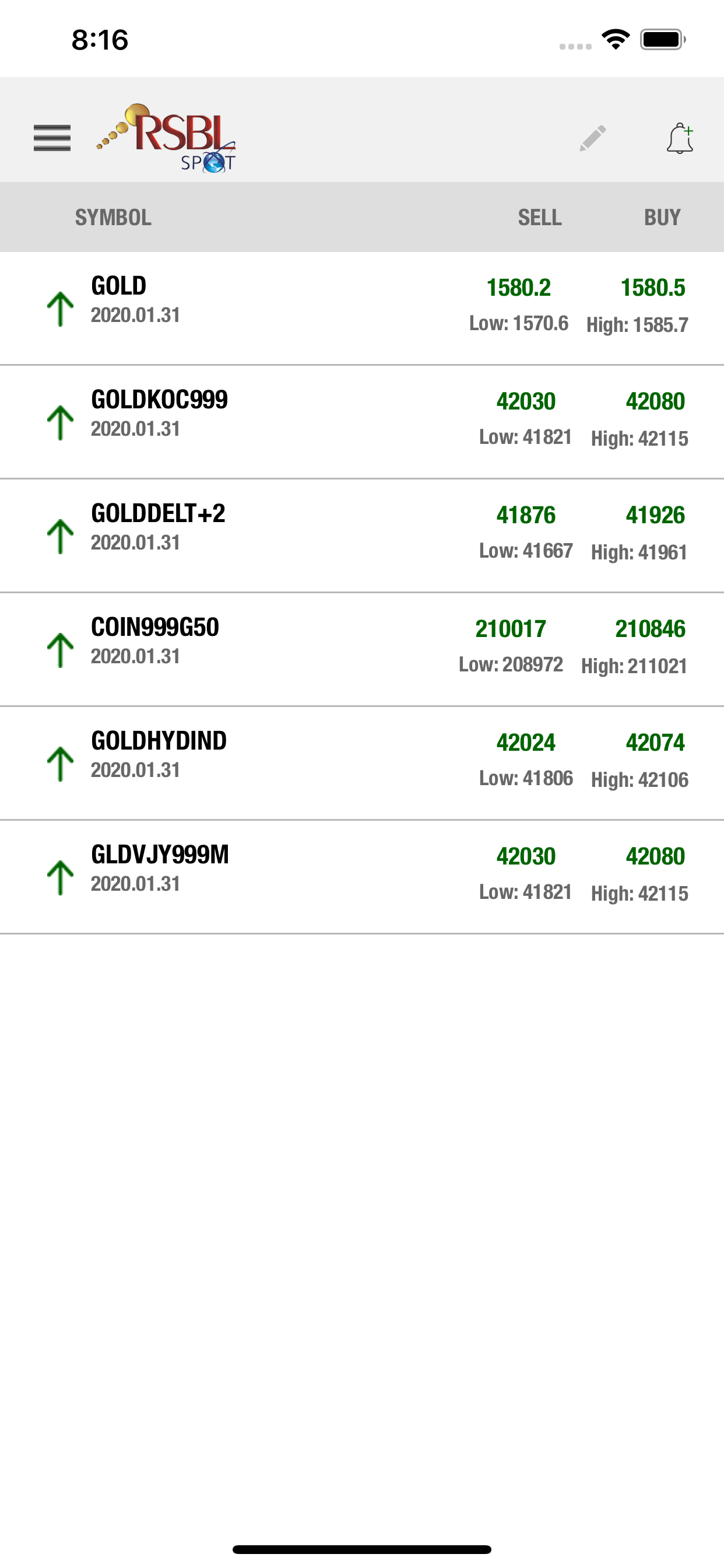Tap the up arrow beside GLDVJY999M
The height and width of the screenshot is (1568, 724).
coord(60,876)
